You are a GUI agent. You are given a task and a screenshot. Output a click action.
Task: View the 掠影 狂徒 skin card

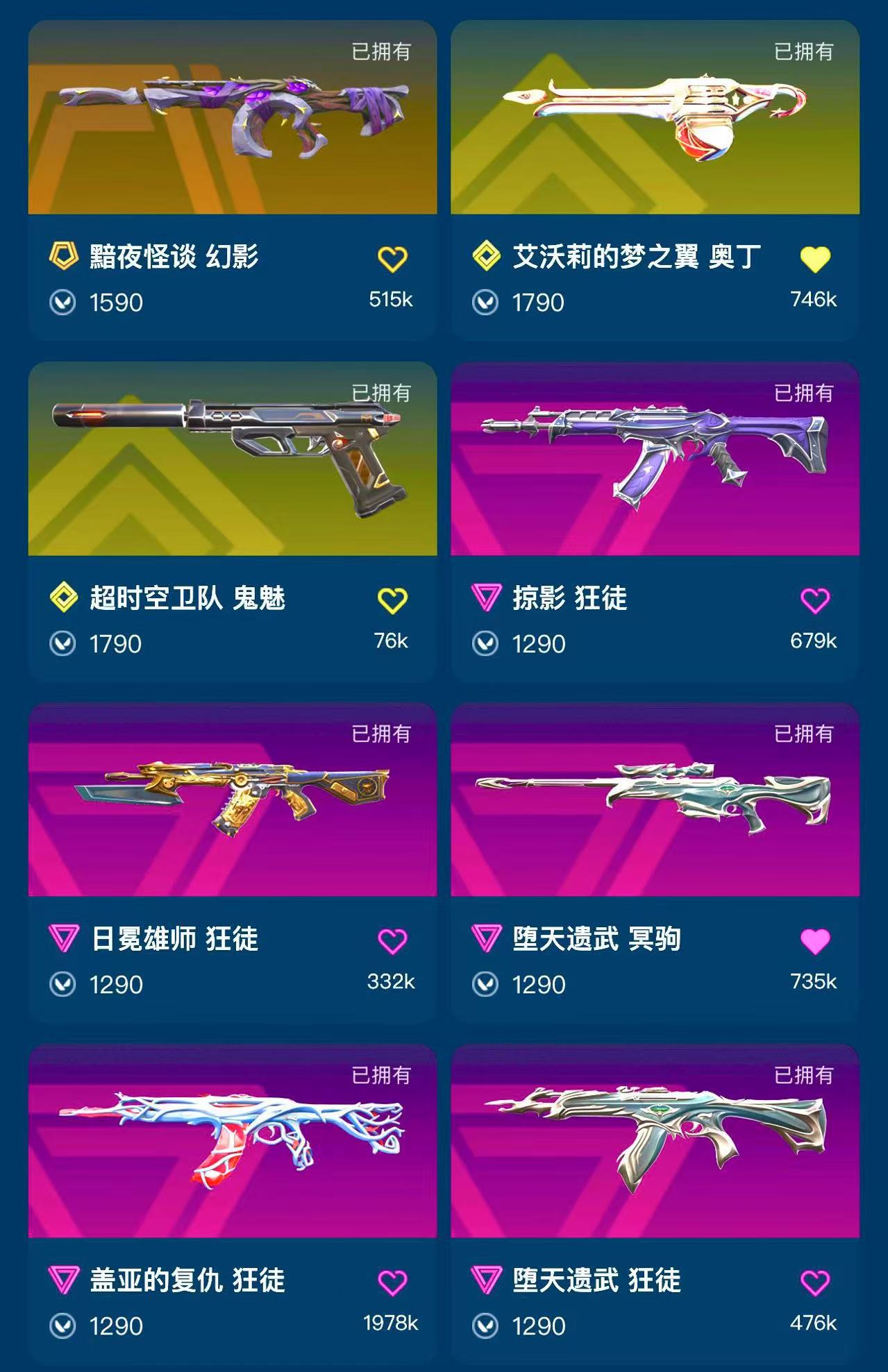click(x=655, y=522)
